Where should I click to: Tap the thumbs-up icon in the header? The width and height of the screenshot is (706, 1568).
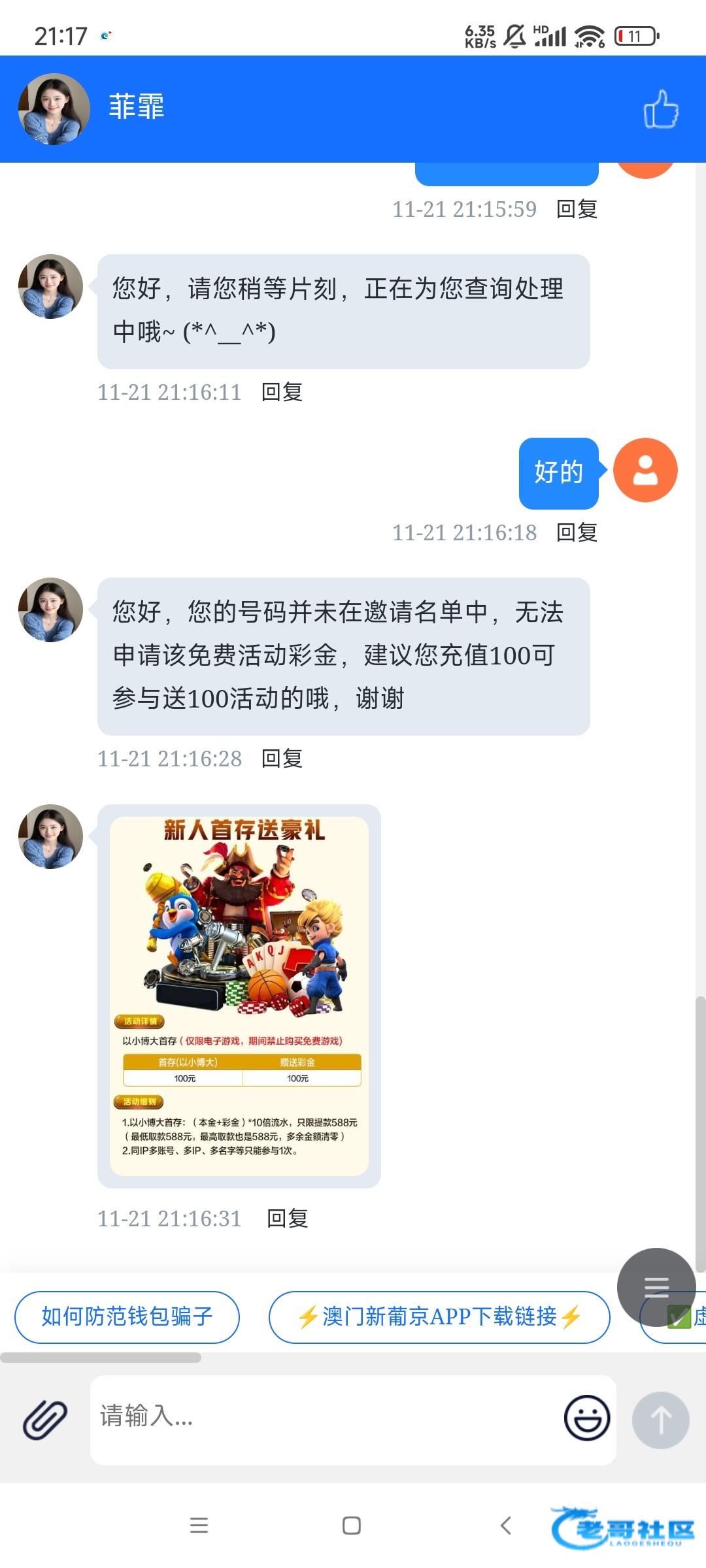(x=660, y=109)
